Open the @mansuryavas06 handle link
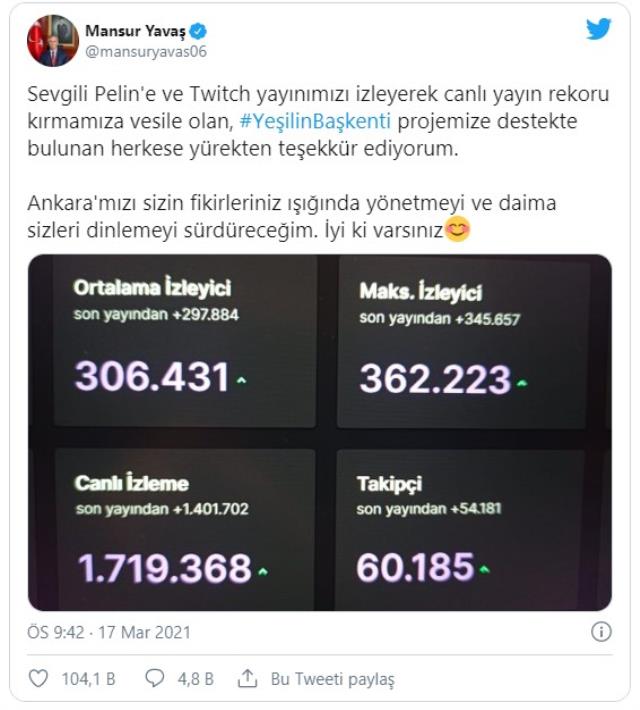This screenshot has height=710, width=640. [x=145, y=51]
